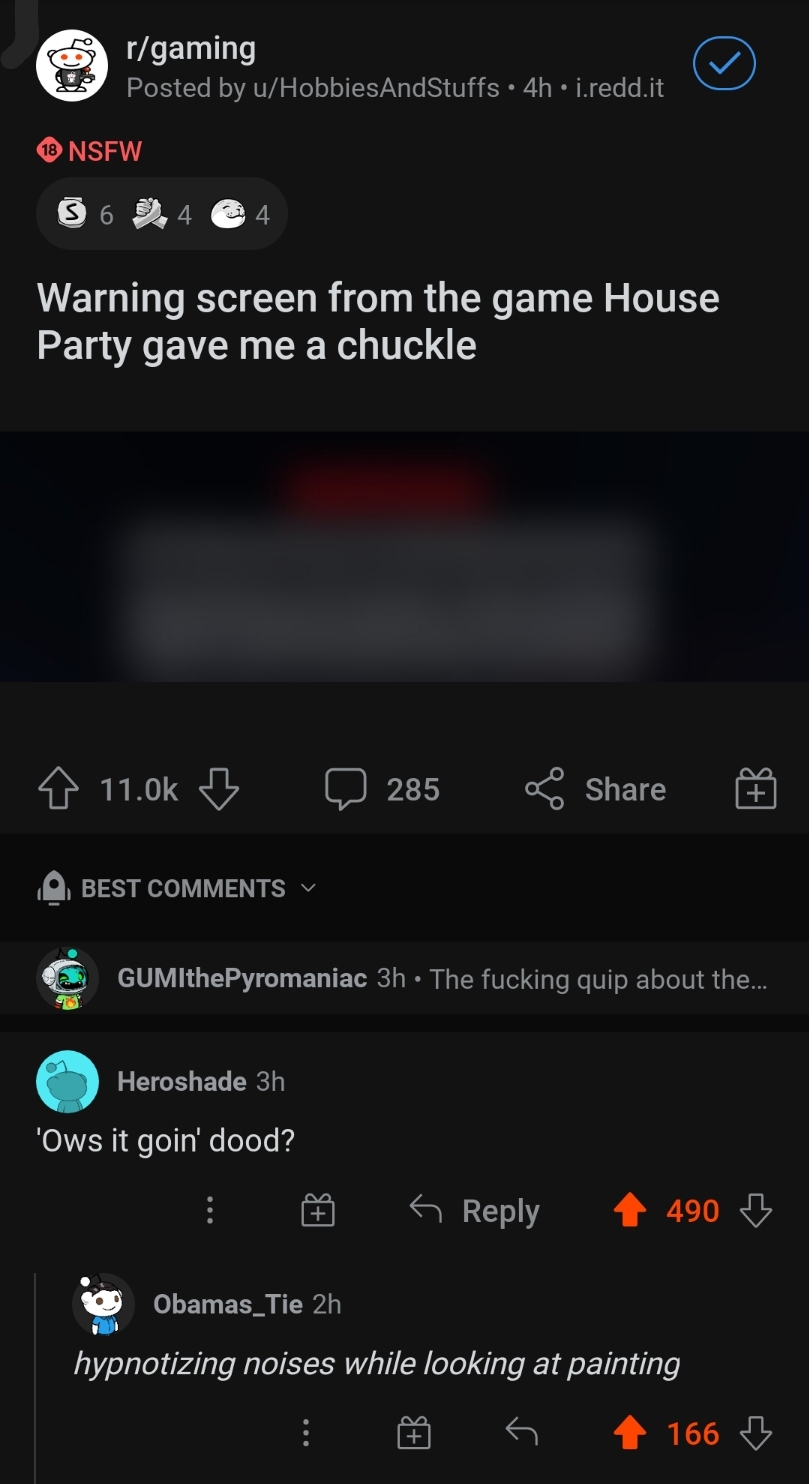
Task: Tap the joined checkmark for r/gaming
Action: point(724,66)
